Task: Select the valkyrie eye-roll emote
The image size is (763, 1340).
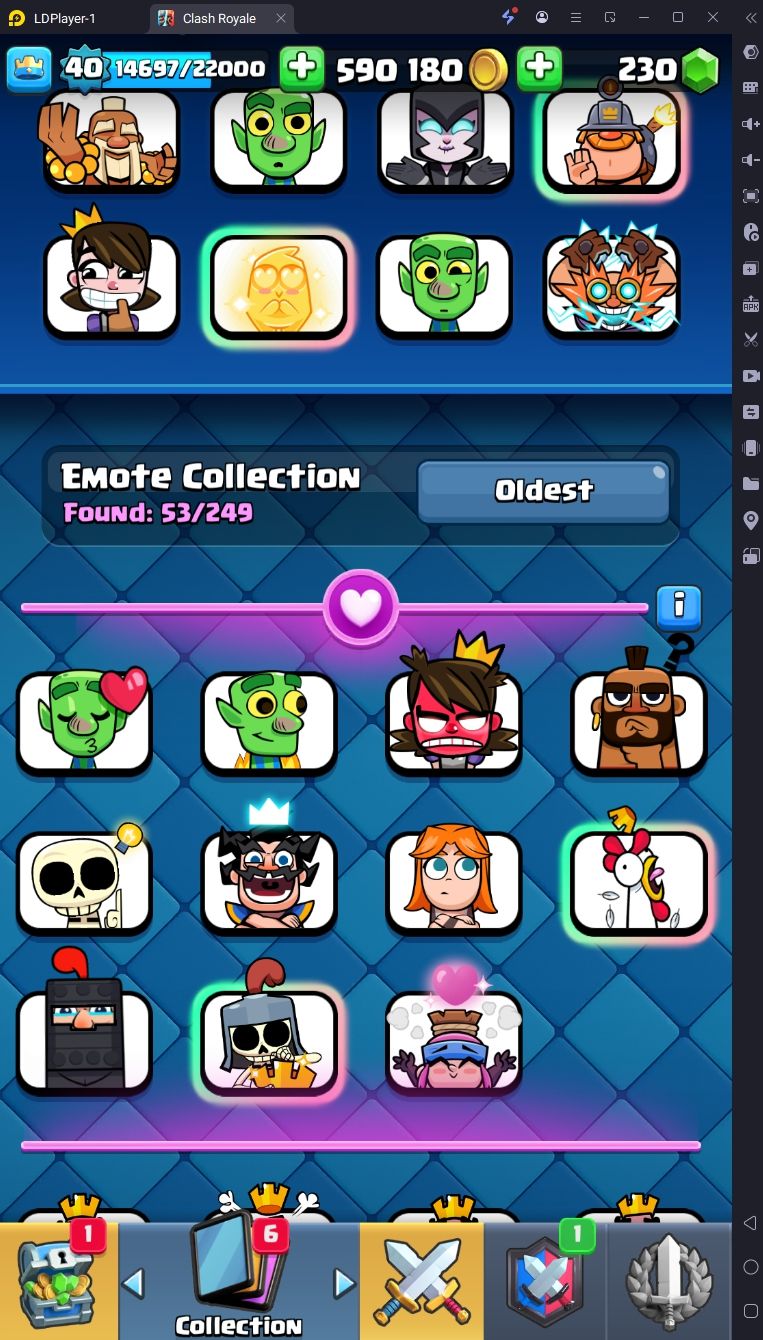Action: [453, 880]
